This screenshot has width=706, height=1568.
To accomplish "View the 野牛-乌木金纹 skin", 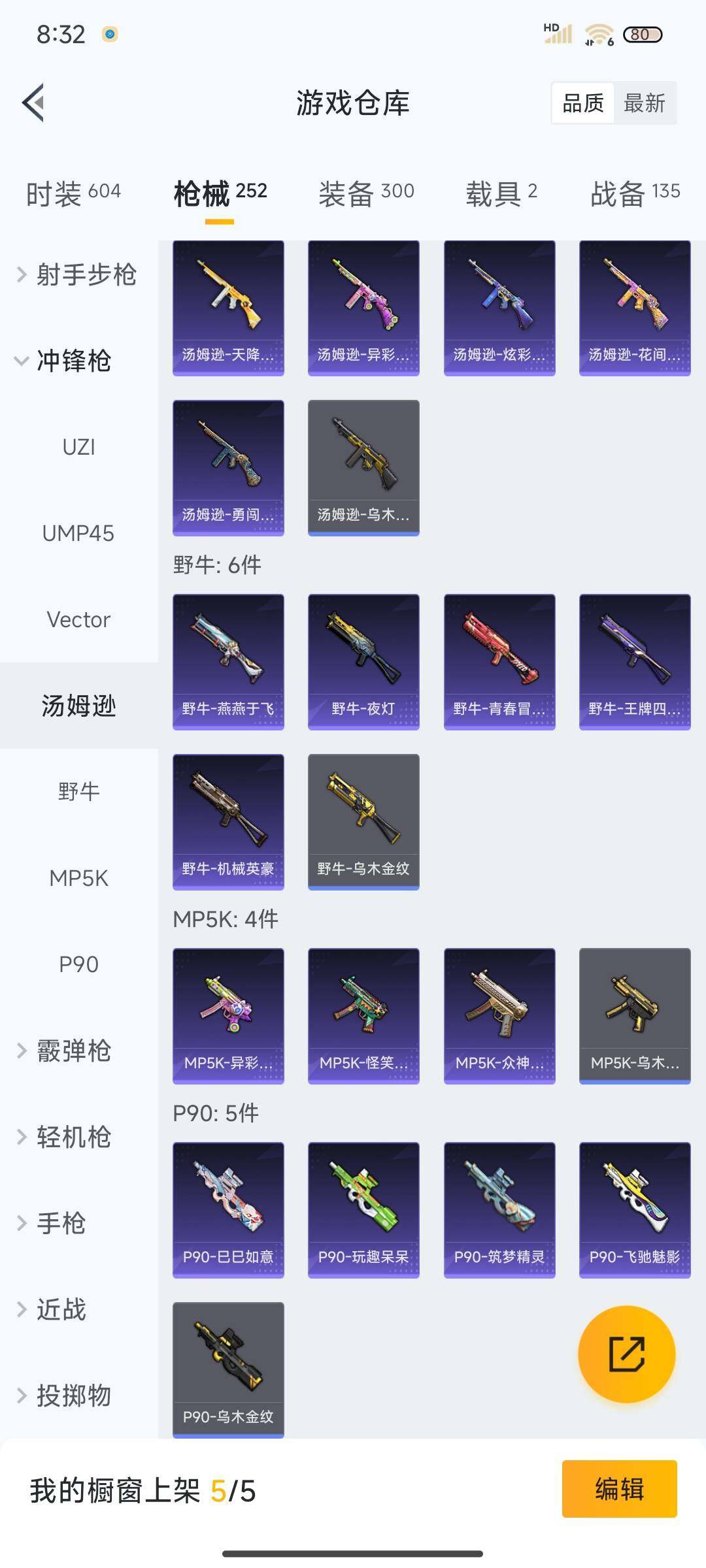I will pos(363,821).
